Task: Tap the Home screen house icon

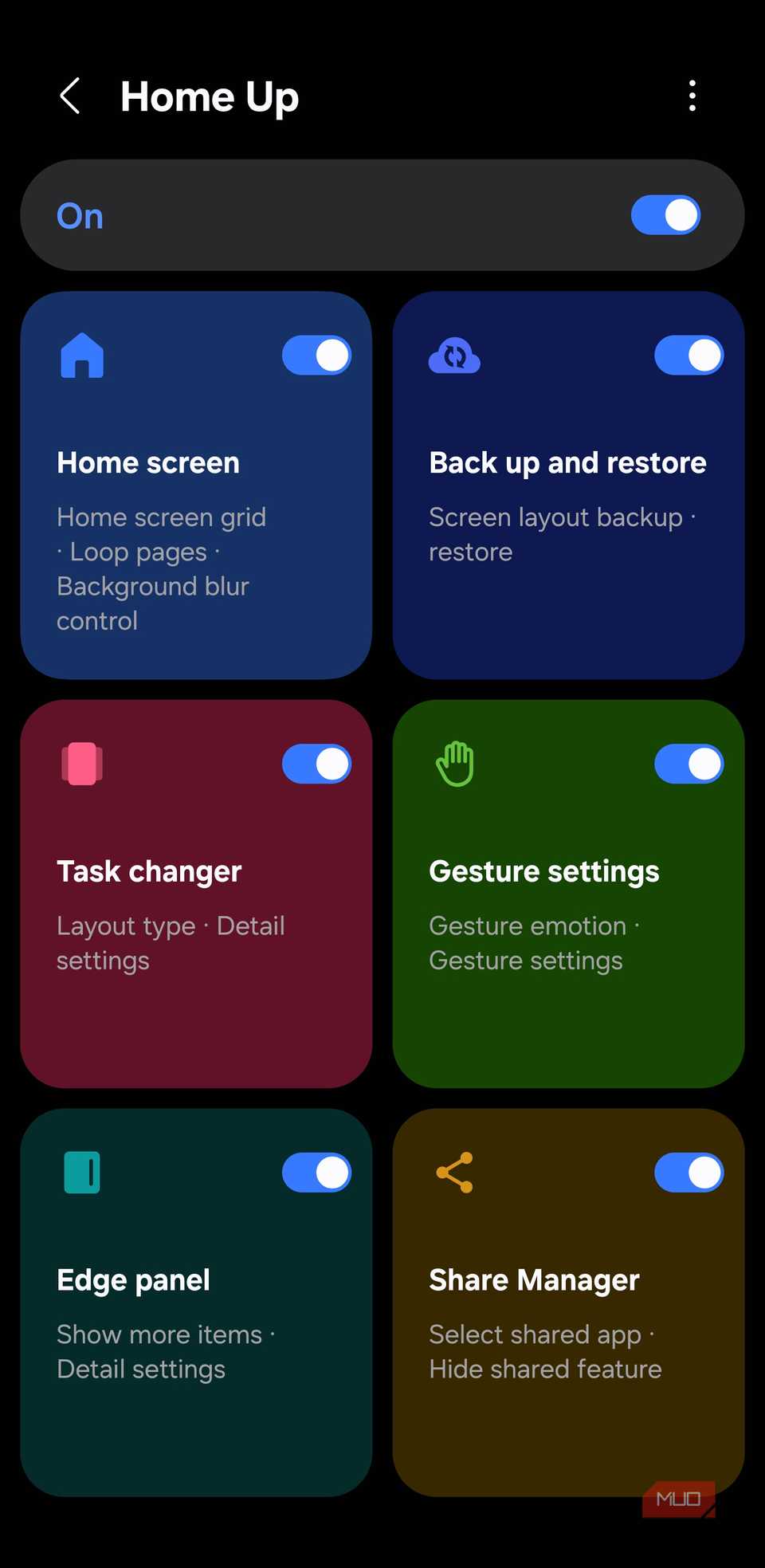Action: 83,356
